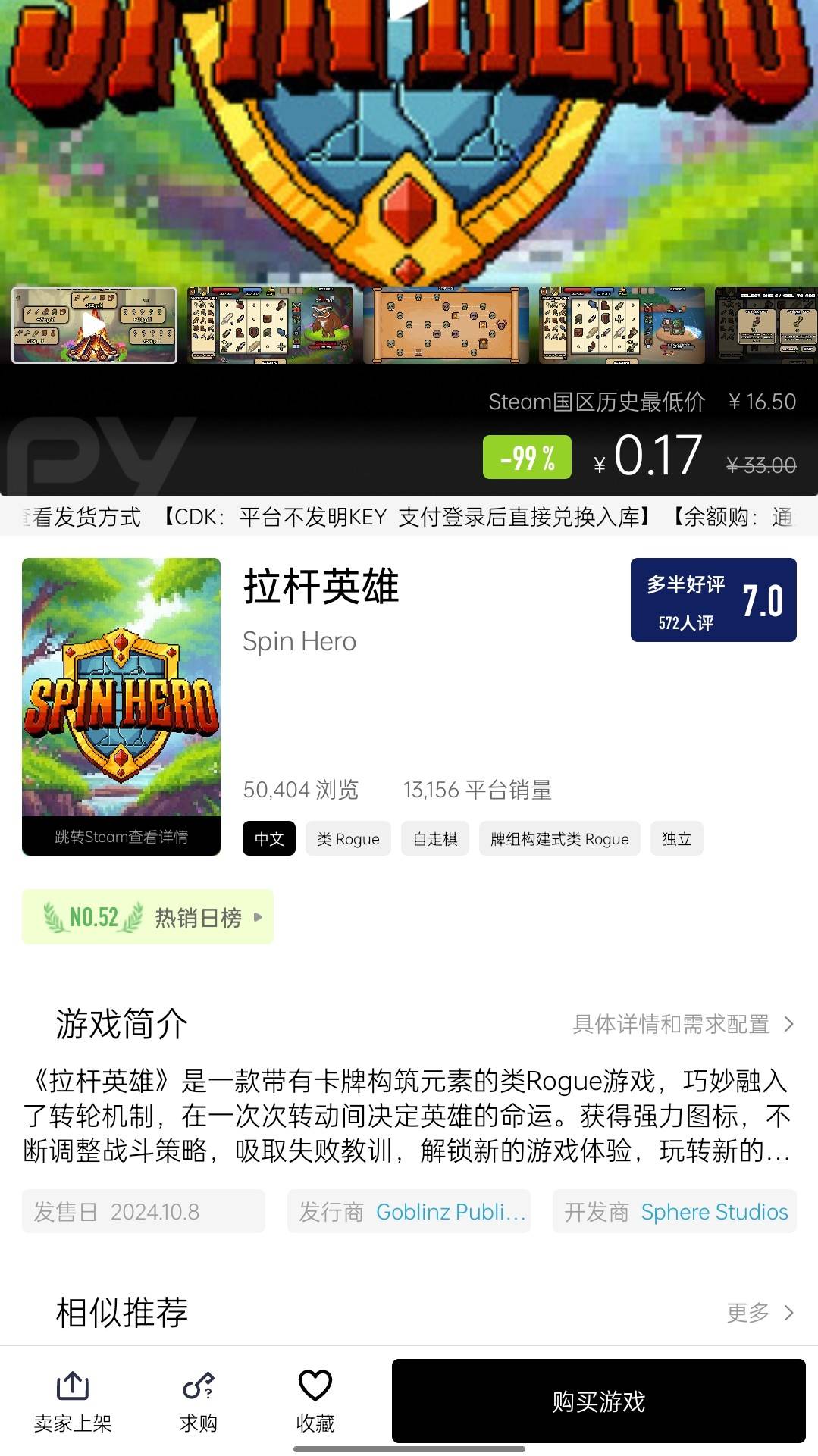Open NO.52 热销日榜 ranking
This screenshot has width=818, height=1456.
[x=148, y=917]
